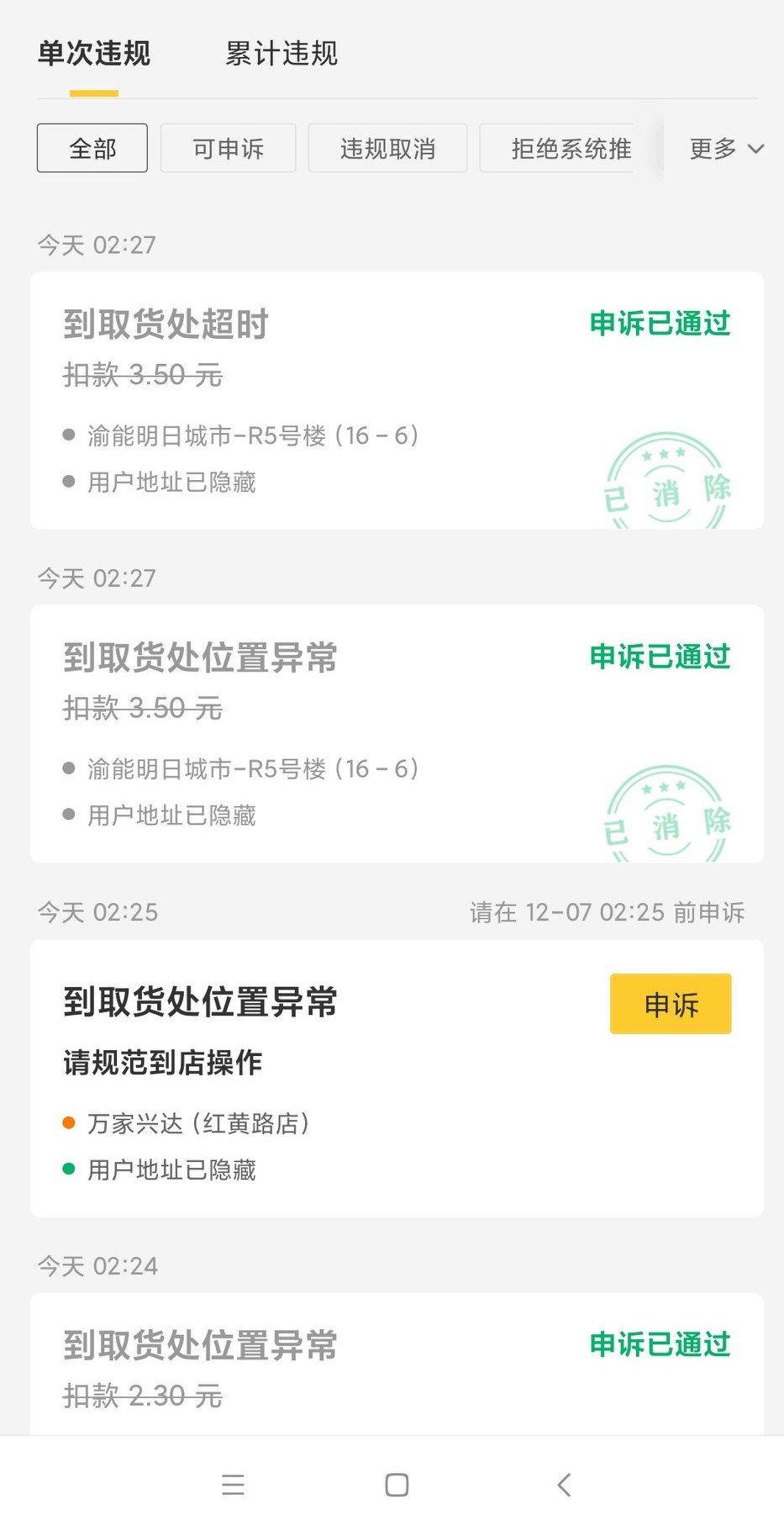This screenshot has height=1531, width=784.
Task: Open the 更多 filter dropdown
Action: pos(711,149)
